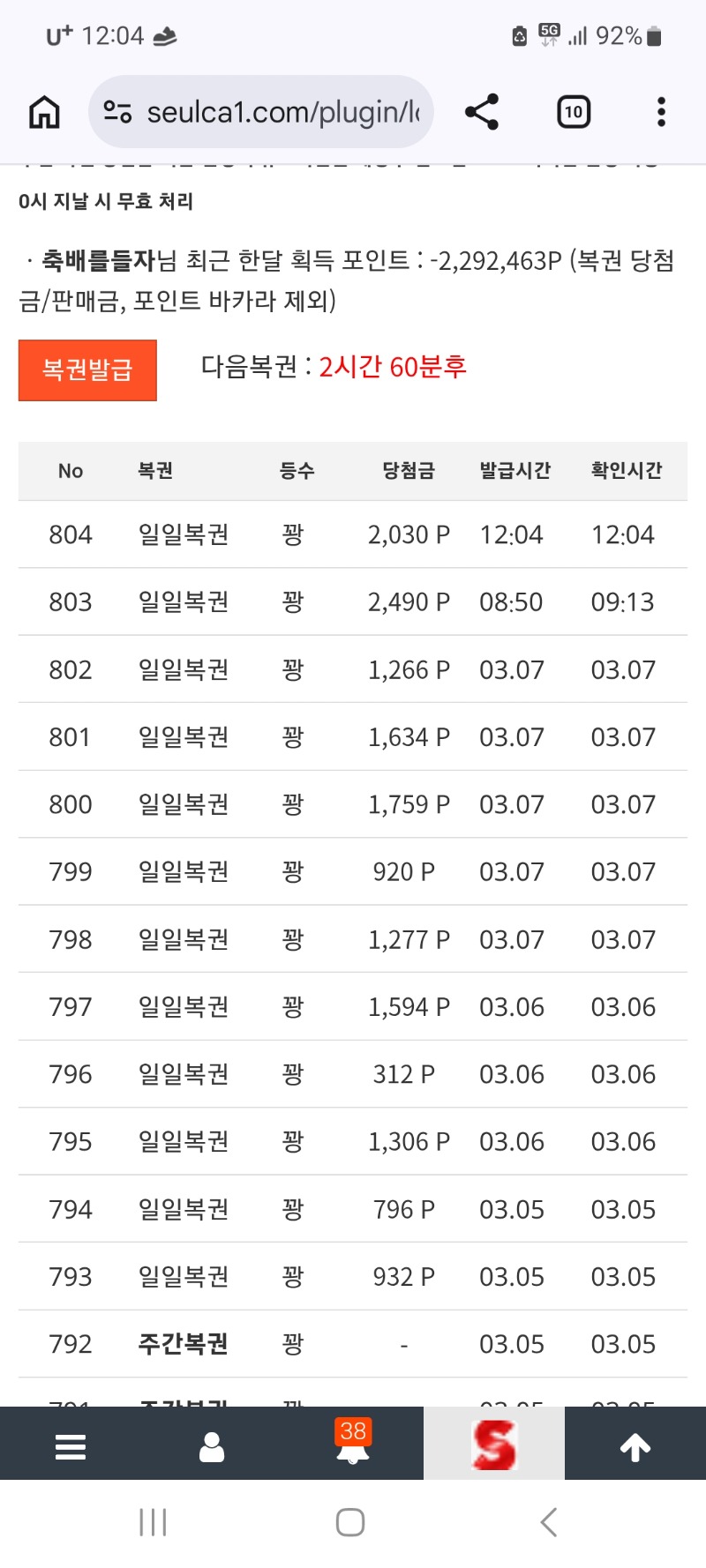Open the browser overflow menu

click(x=661, y=112)
